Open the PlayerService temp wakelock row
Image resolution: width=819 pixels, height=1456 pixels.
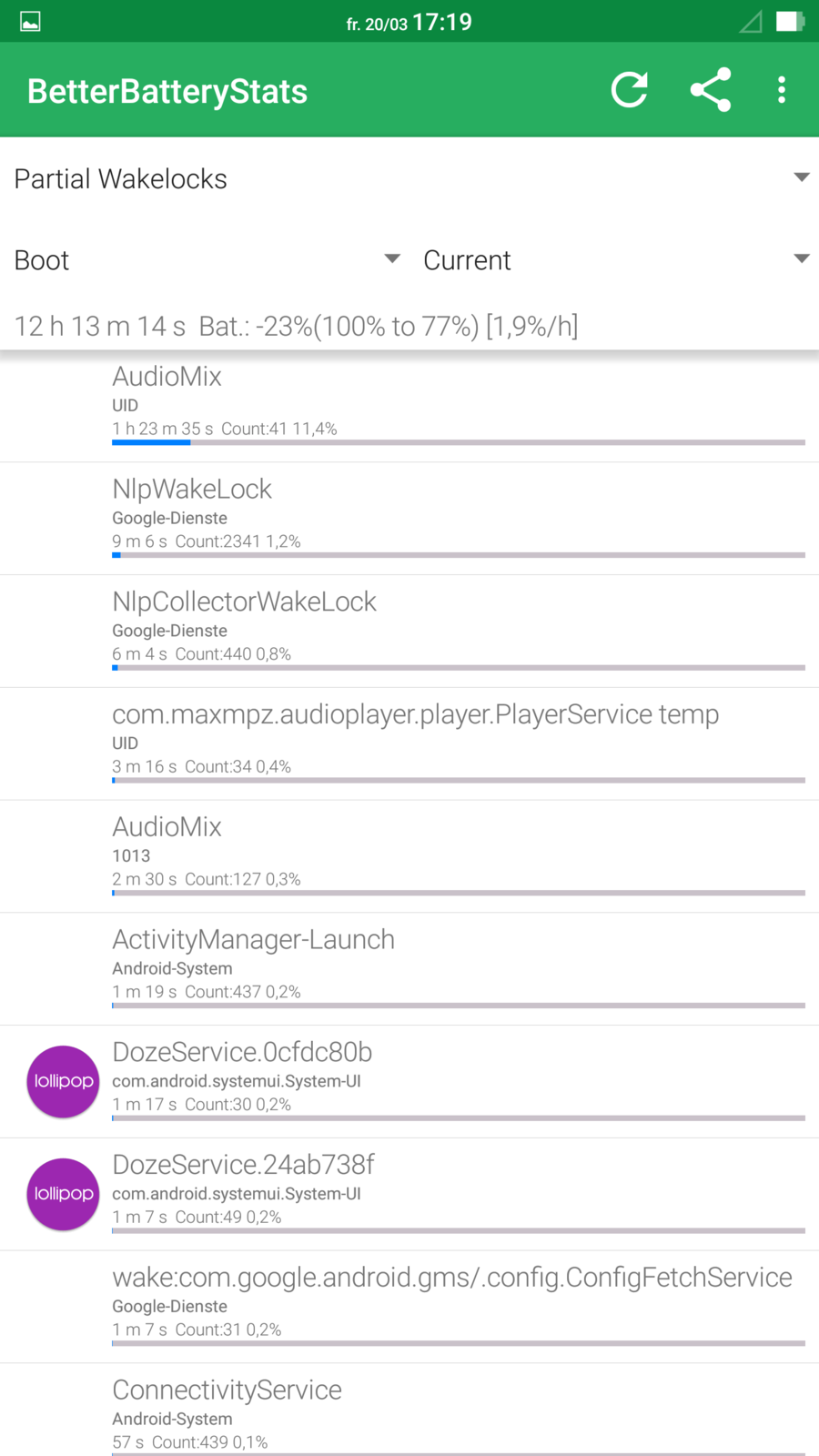[x=409, y=744]
